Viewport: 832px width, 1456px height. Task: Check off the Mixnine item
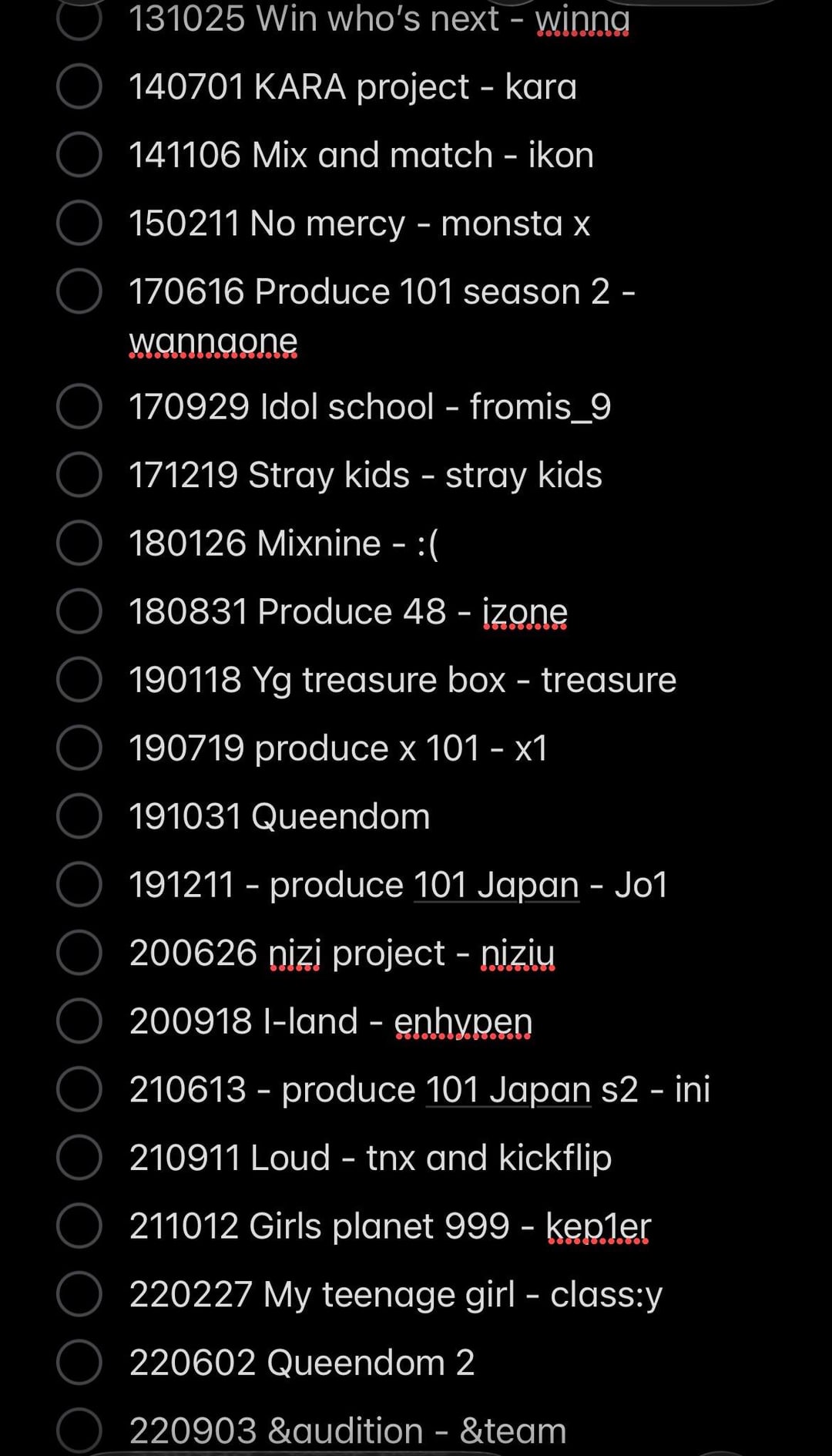coord(79,543)
